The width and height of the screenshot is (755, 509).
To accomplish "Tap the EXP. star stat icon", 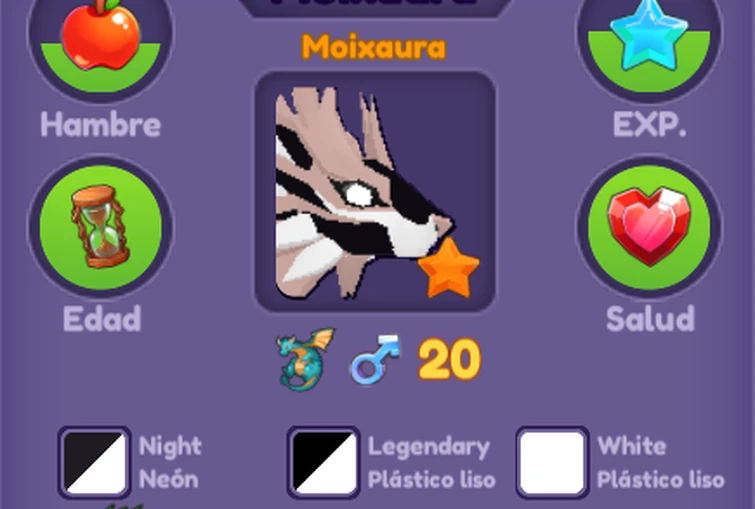I will coord(648,38).
